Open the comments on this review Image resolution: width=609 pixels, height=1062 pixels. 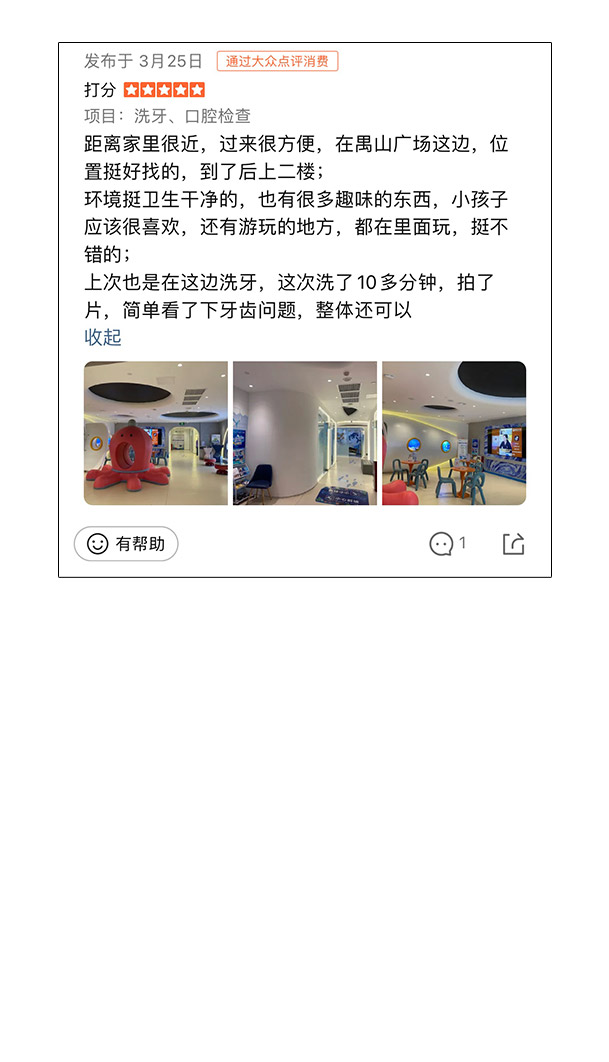[448, 544]
